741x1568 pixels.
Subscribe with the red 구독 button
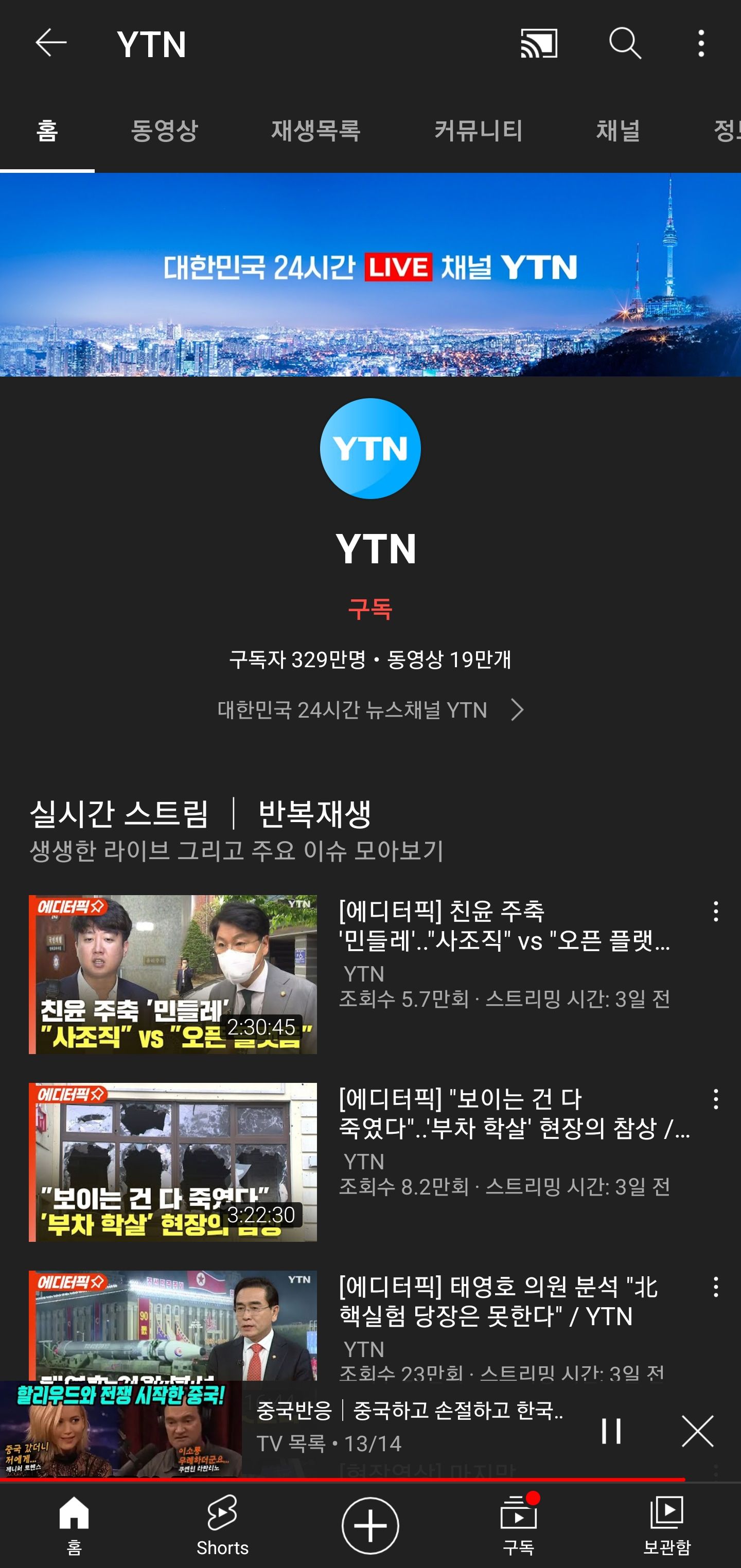[369, 609]
